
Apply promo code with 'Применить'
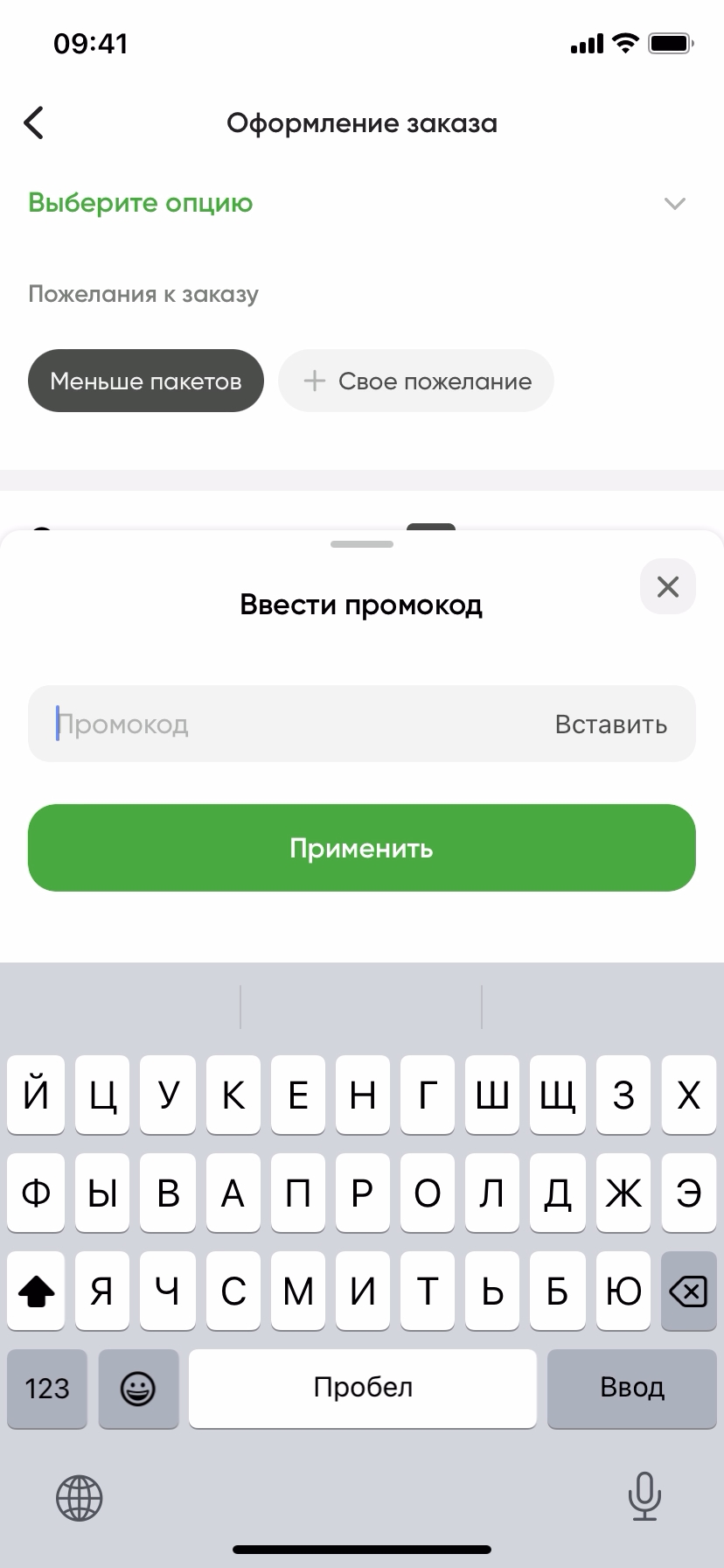[362, 848]
